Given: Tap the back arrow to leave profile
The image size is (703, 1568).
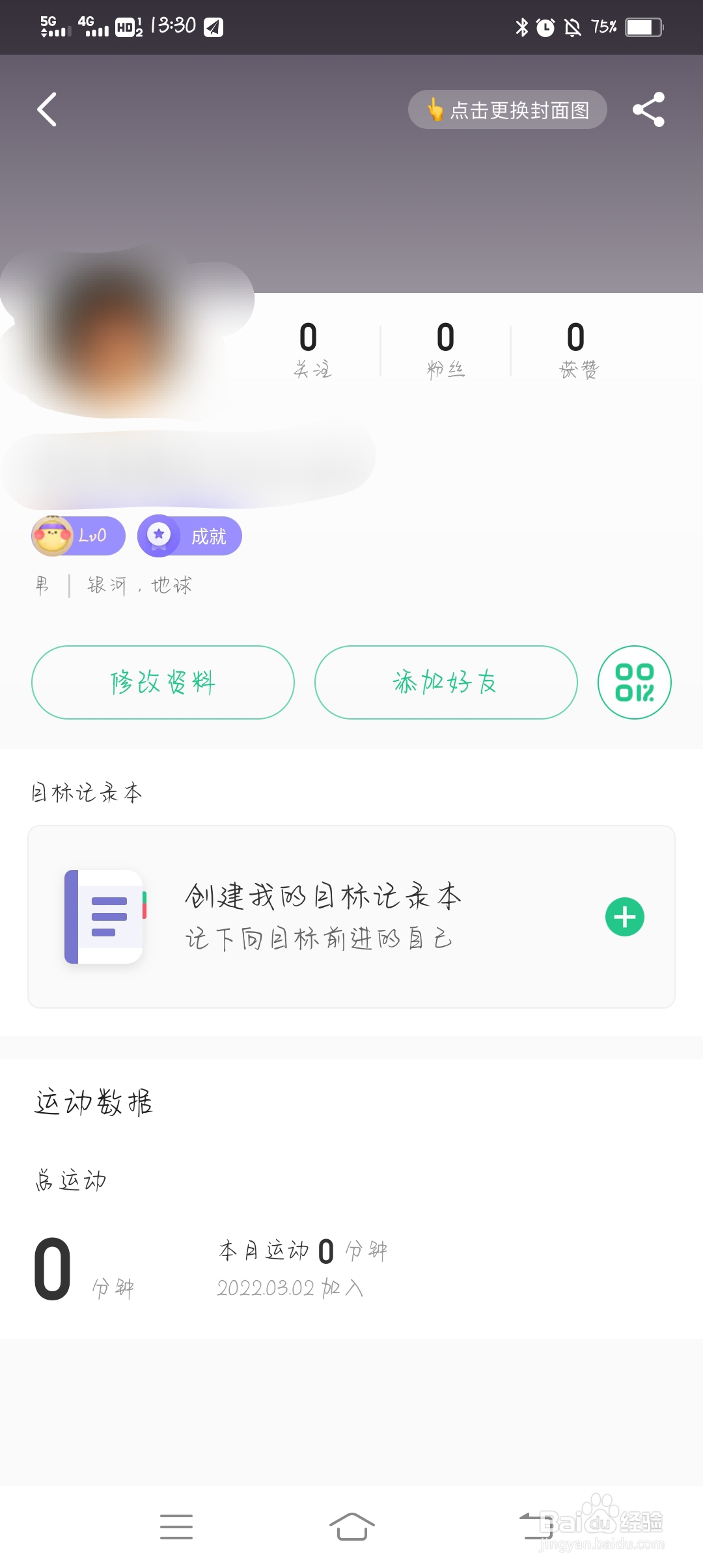Looking at the screenshot, I should point(47,109).
